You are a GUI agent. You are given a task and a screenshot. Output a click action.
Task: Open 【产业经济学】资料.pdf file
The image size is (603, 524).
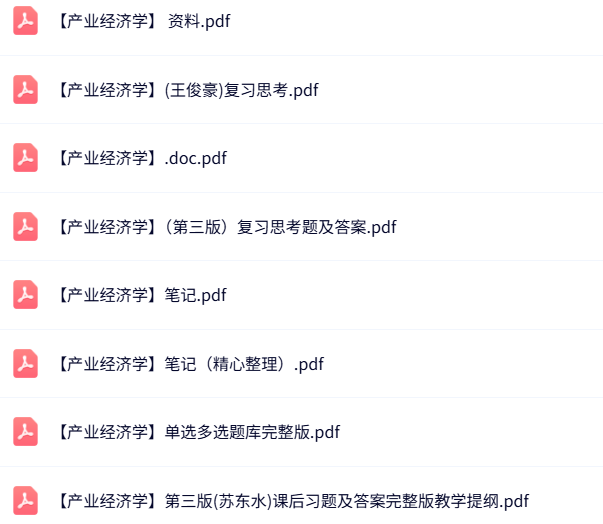(143, 21)
